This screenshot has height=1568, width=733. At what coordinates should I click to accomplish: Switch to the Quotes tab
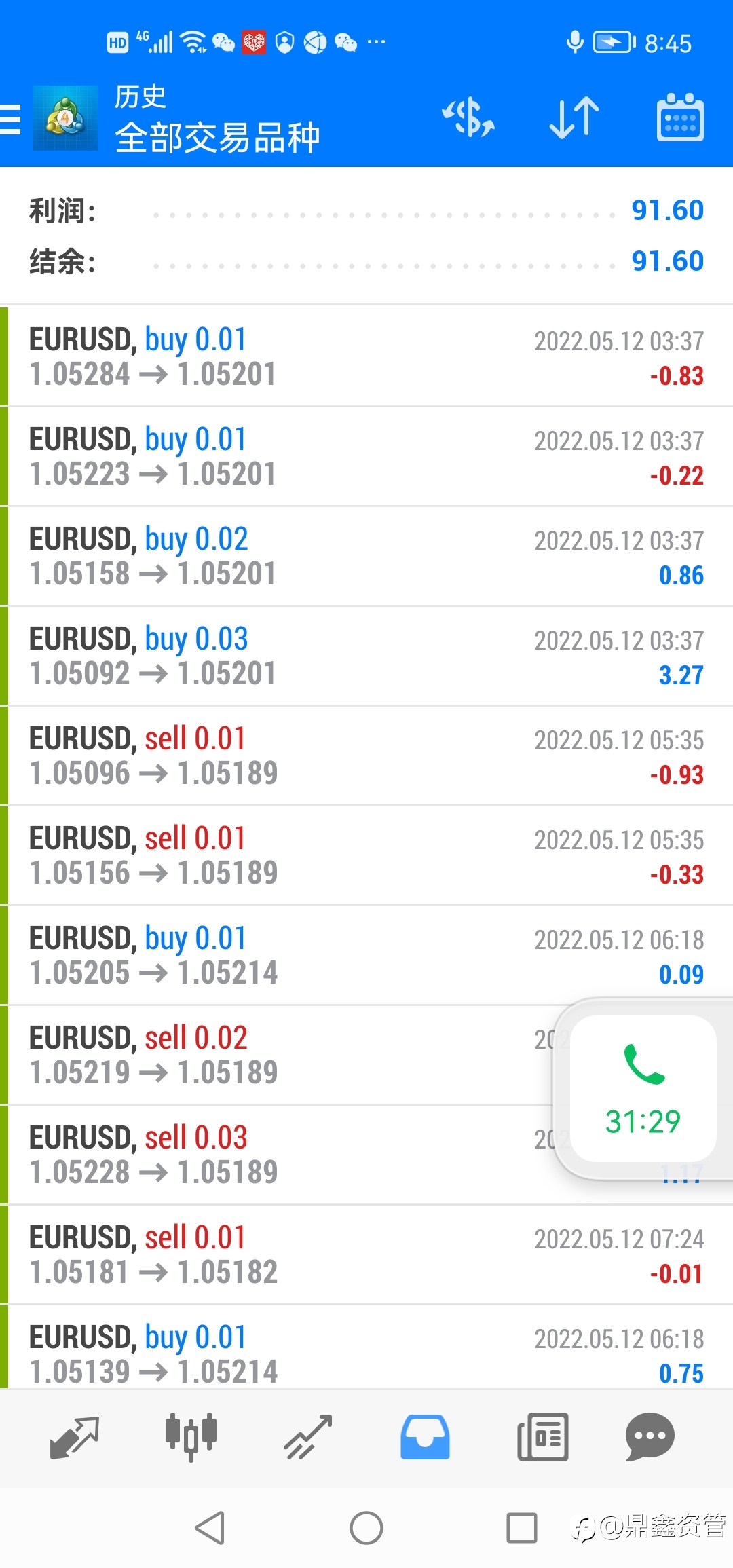click(75, 1437)
